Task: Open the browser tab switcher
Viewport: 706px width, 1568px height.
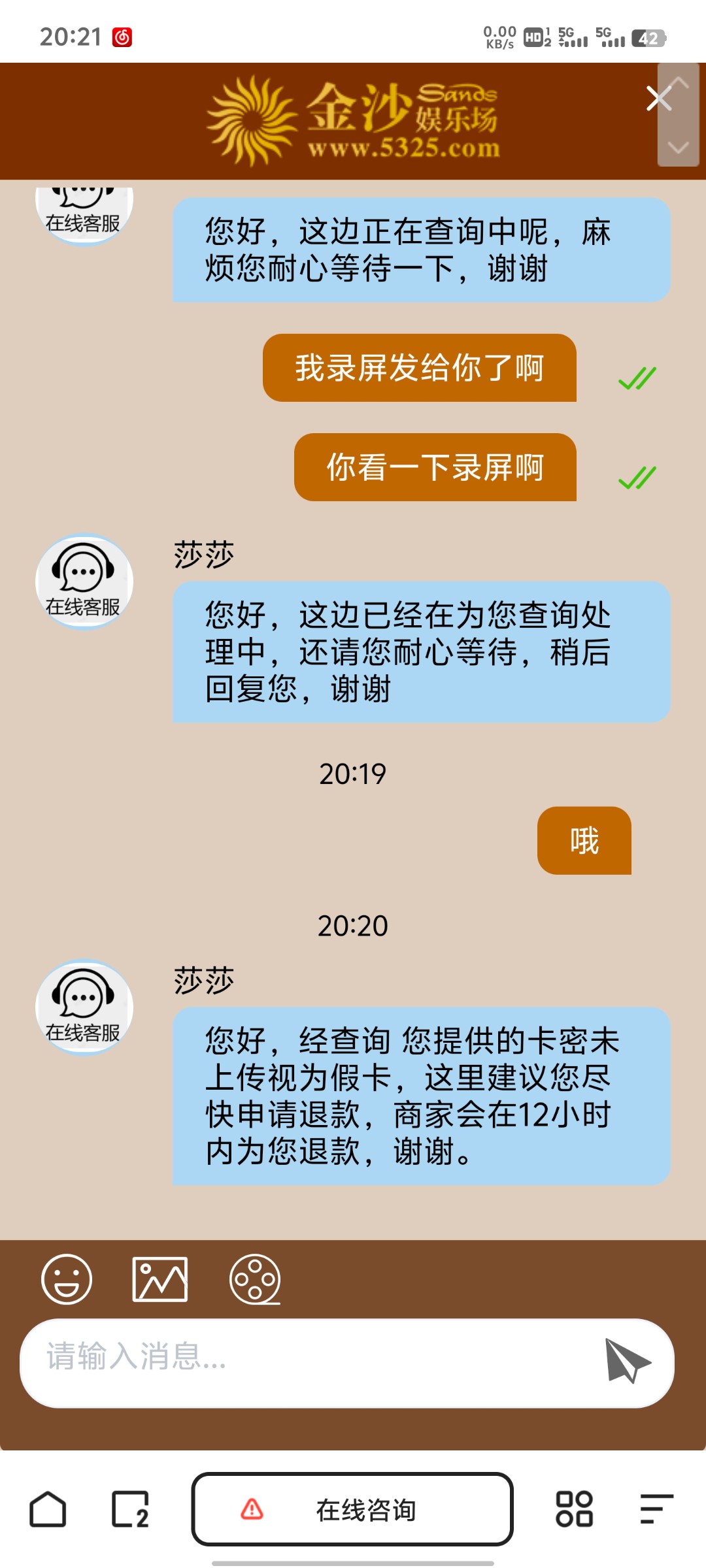Action: [x=131, y=1509]
